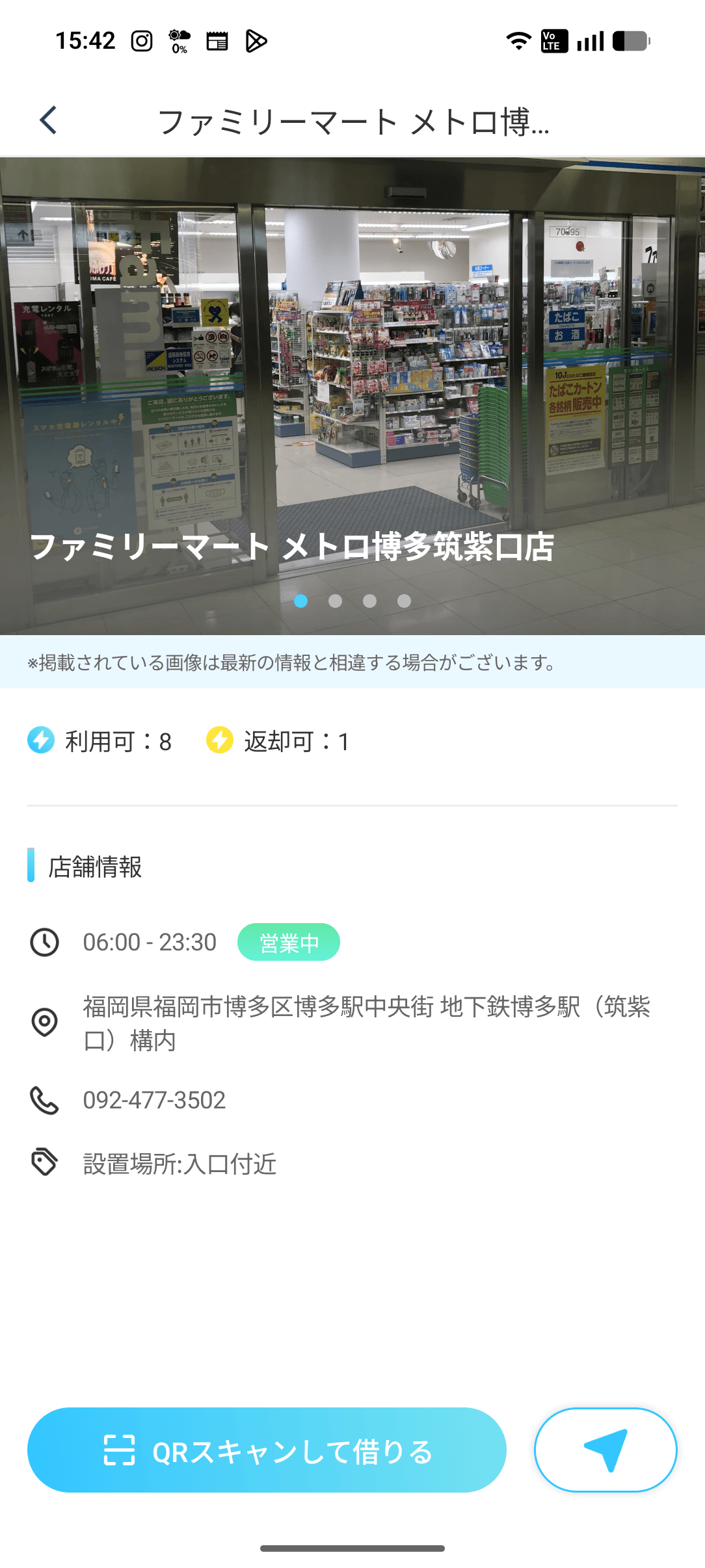Jump to the fourth carousel dot
The width and height of the screenshot is (705, 1568).
404,601
